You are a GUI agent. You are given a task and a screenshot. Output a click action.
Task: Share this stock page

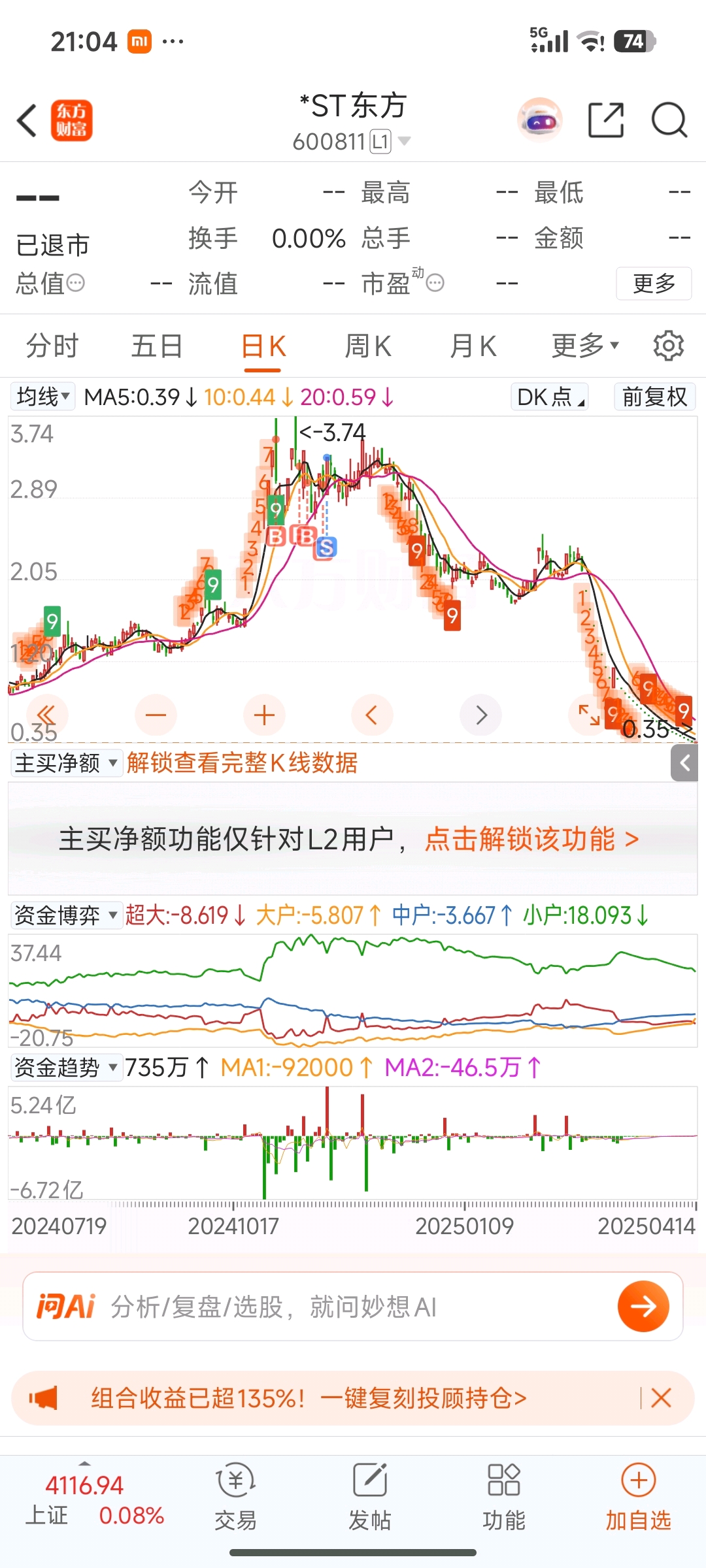click(x=606, y=120)
